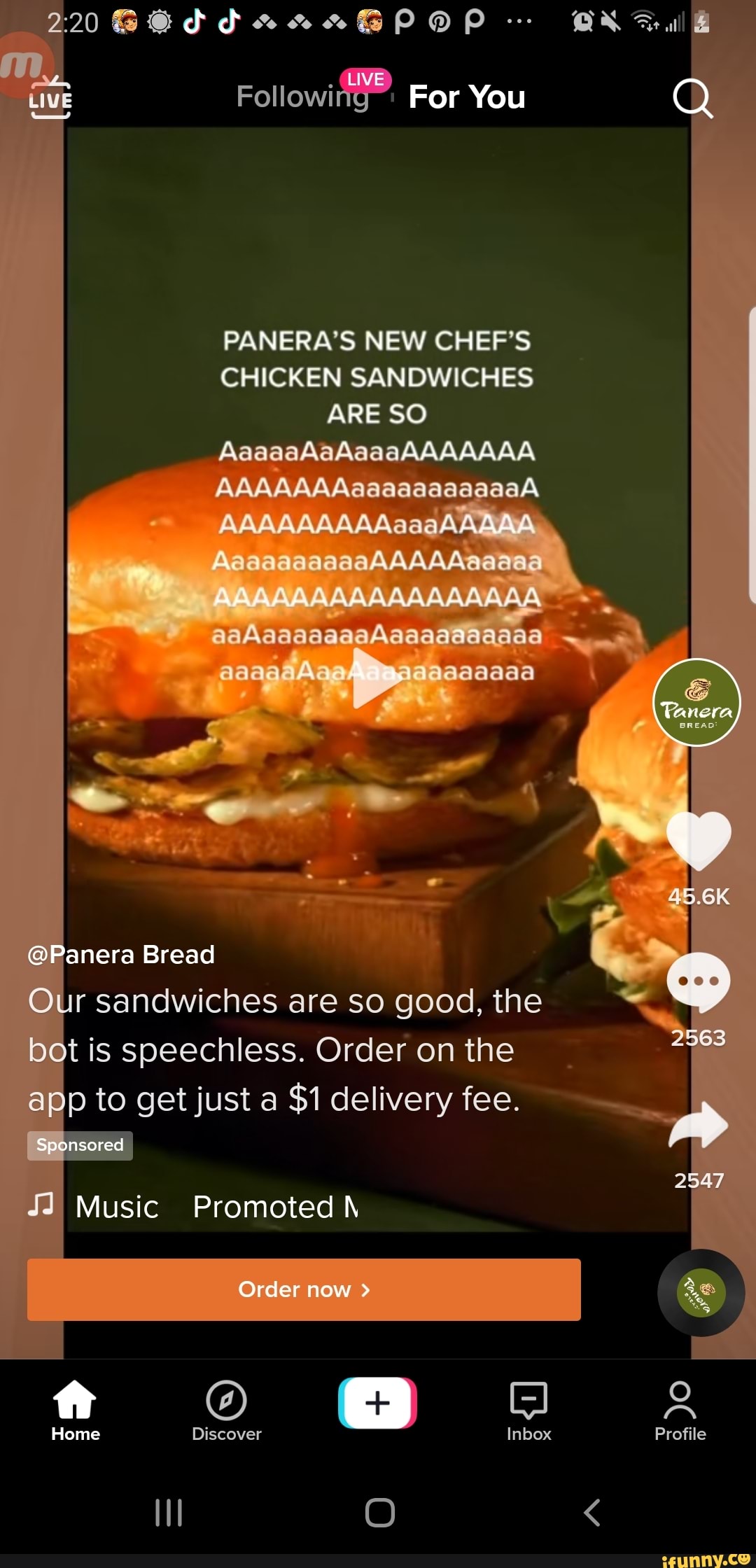Open the LIVE streams icon
This screenshot has height=1568, width=756.
50,100
